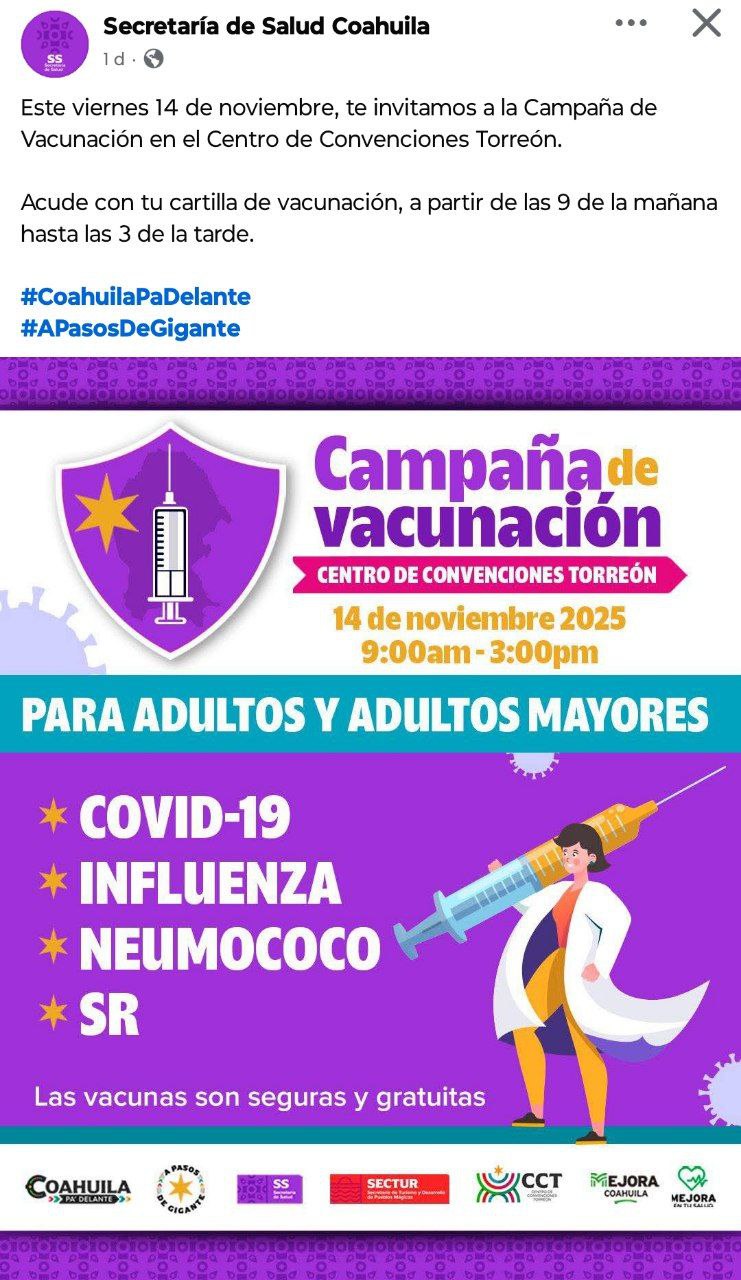
Task: Open the Secretaría de Salud Coahuila page name
Action: [x=266, y=27]
